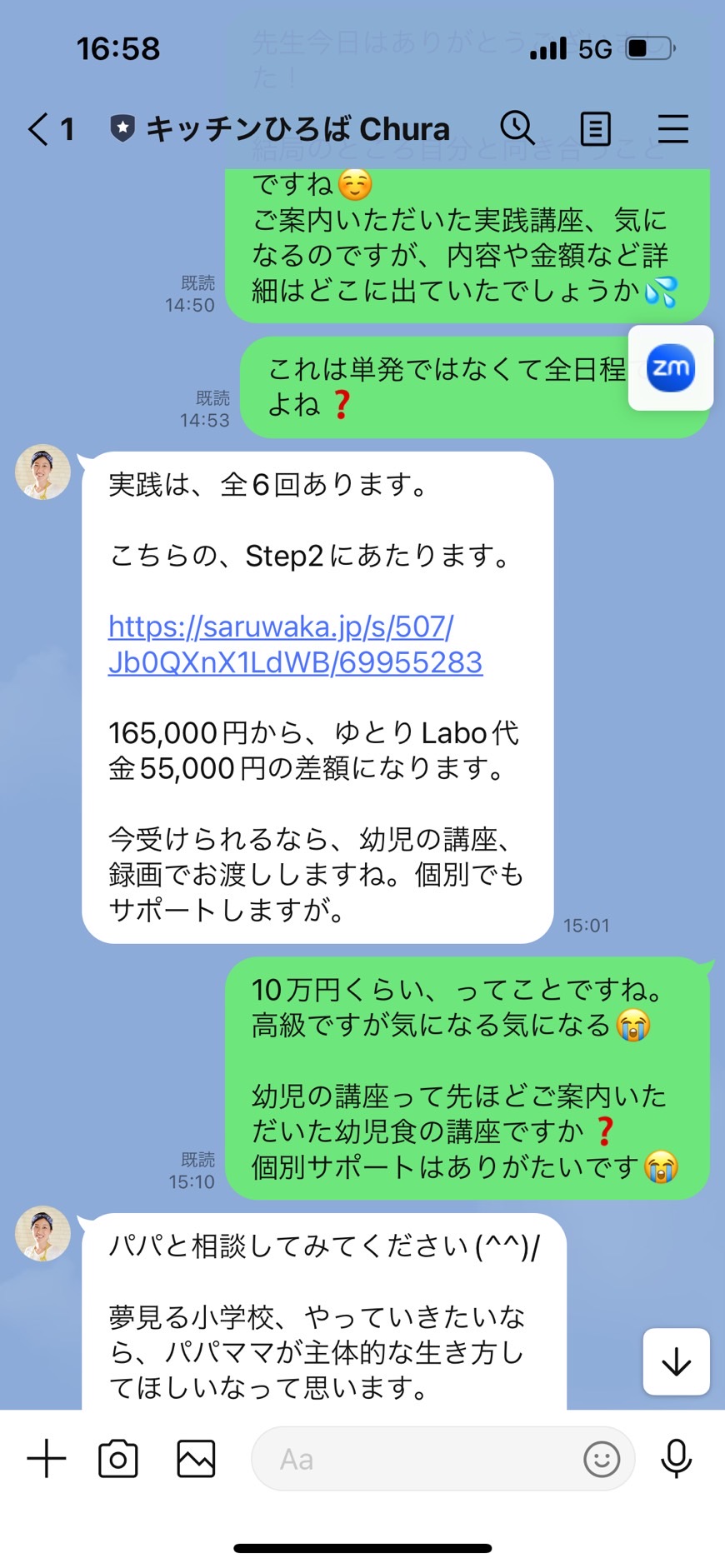This screenshot has height=1568, width=725.
Task: Open the plus attachment menu
Action: click(47, 1459)
